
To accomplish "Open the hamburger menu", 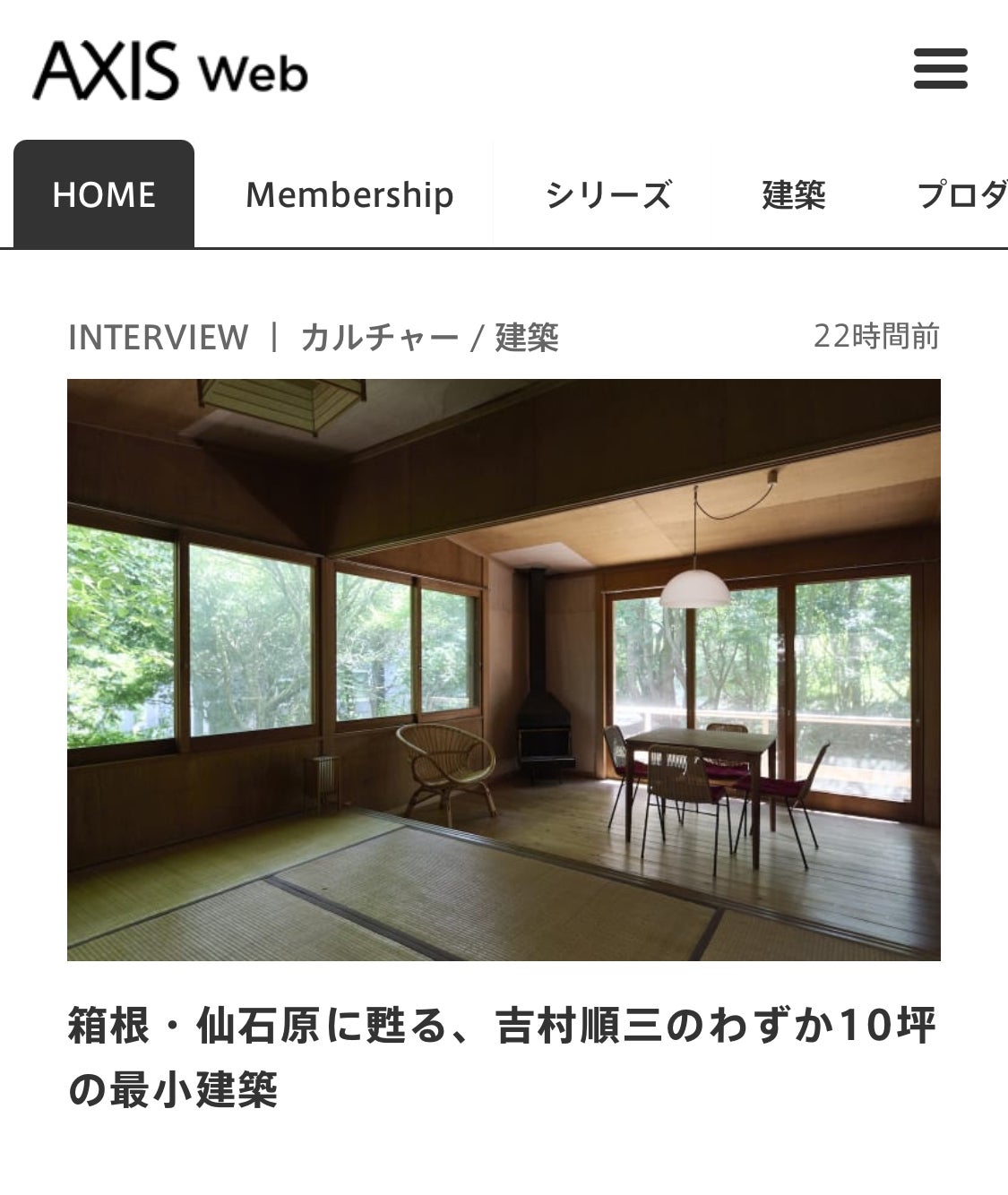I will [x=940, y=69].
